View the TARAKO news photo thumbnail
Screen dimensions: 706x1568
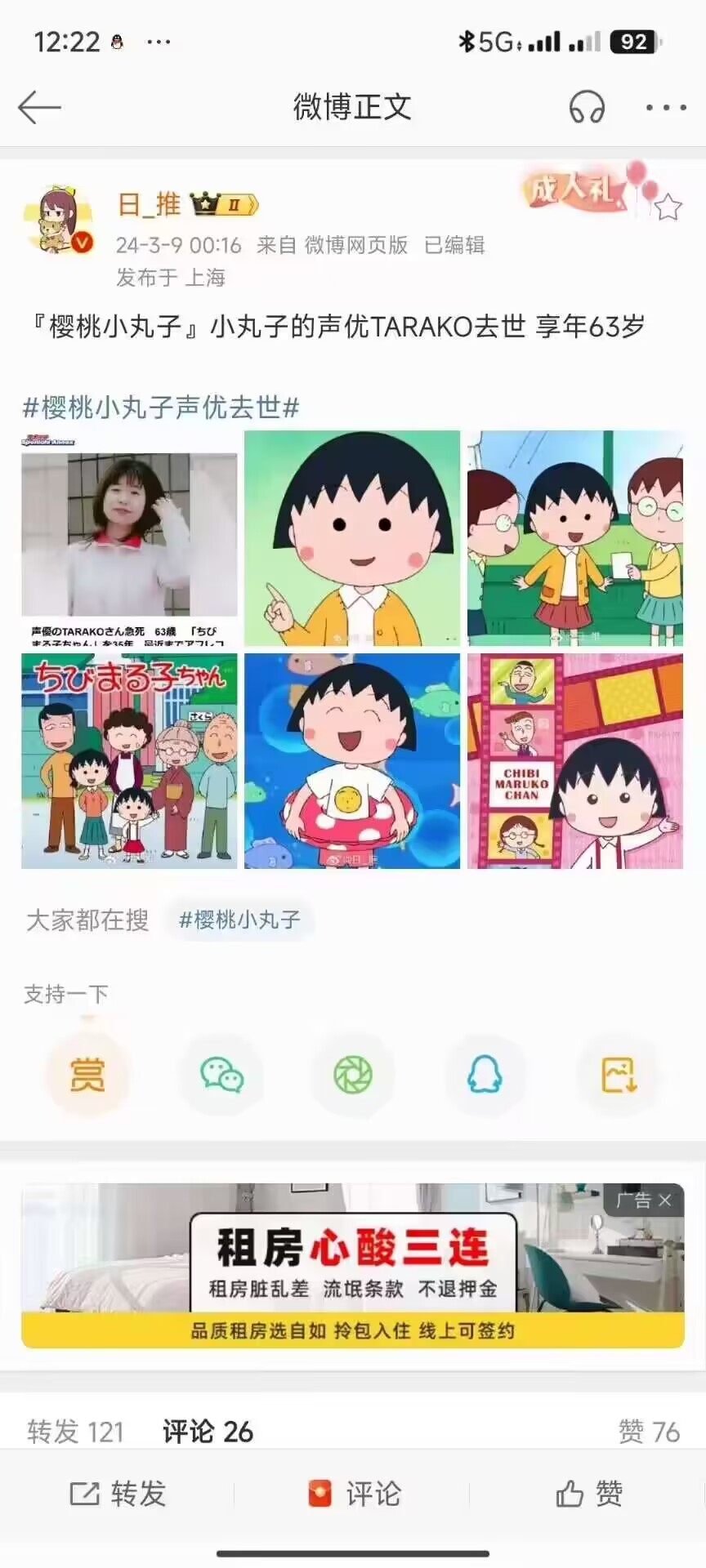point(129,538)
